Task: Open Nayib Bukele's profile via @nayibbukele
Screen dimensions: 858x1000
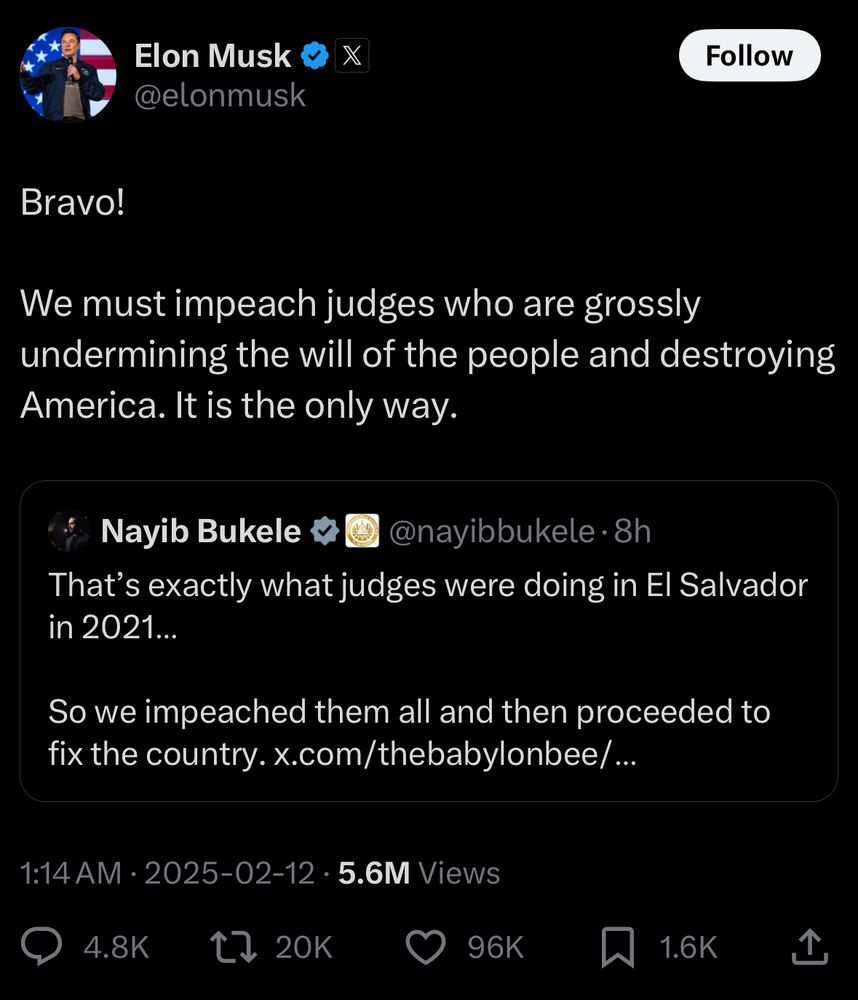Action: pos(490,531)
